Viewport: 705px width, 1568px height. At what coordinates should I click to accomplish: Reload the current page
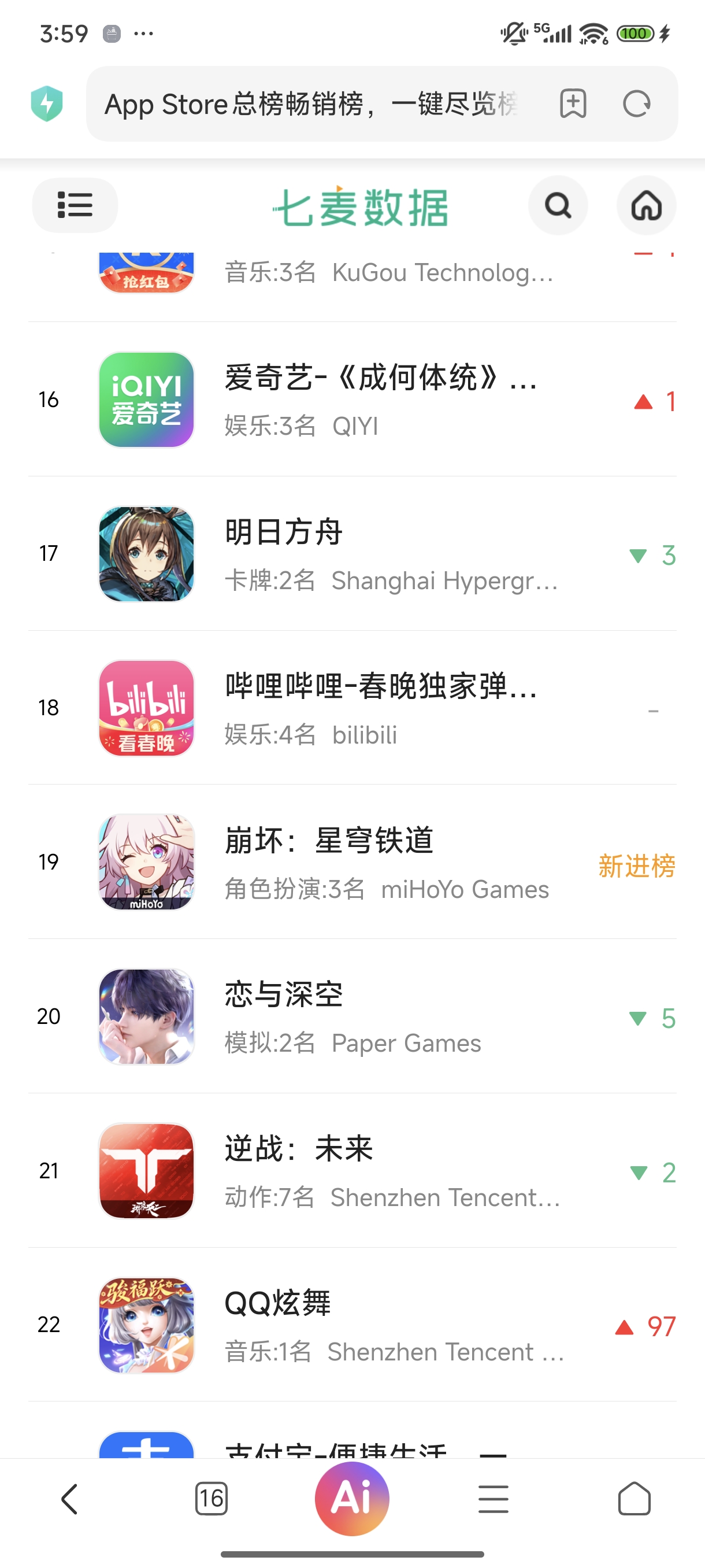pos(636,103)
